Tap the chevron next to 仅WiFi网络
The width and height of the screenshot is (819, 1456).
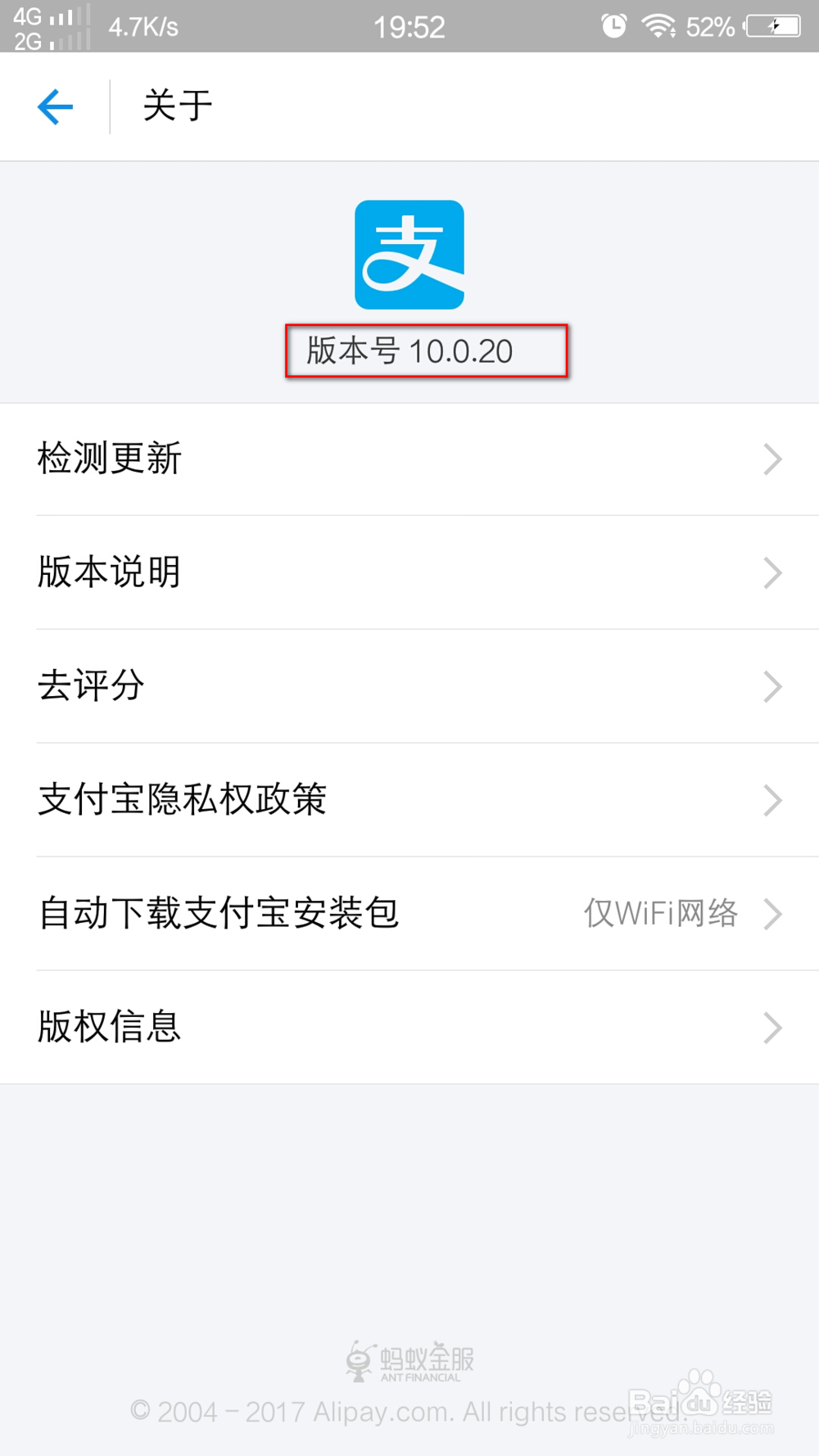771,914
